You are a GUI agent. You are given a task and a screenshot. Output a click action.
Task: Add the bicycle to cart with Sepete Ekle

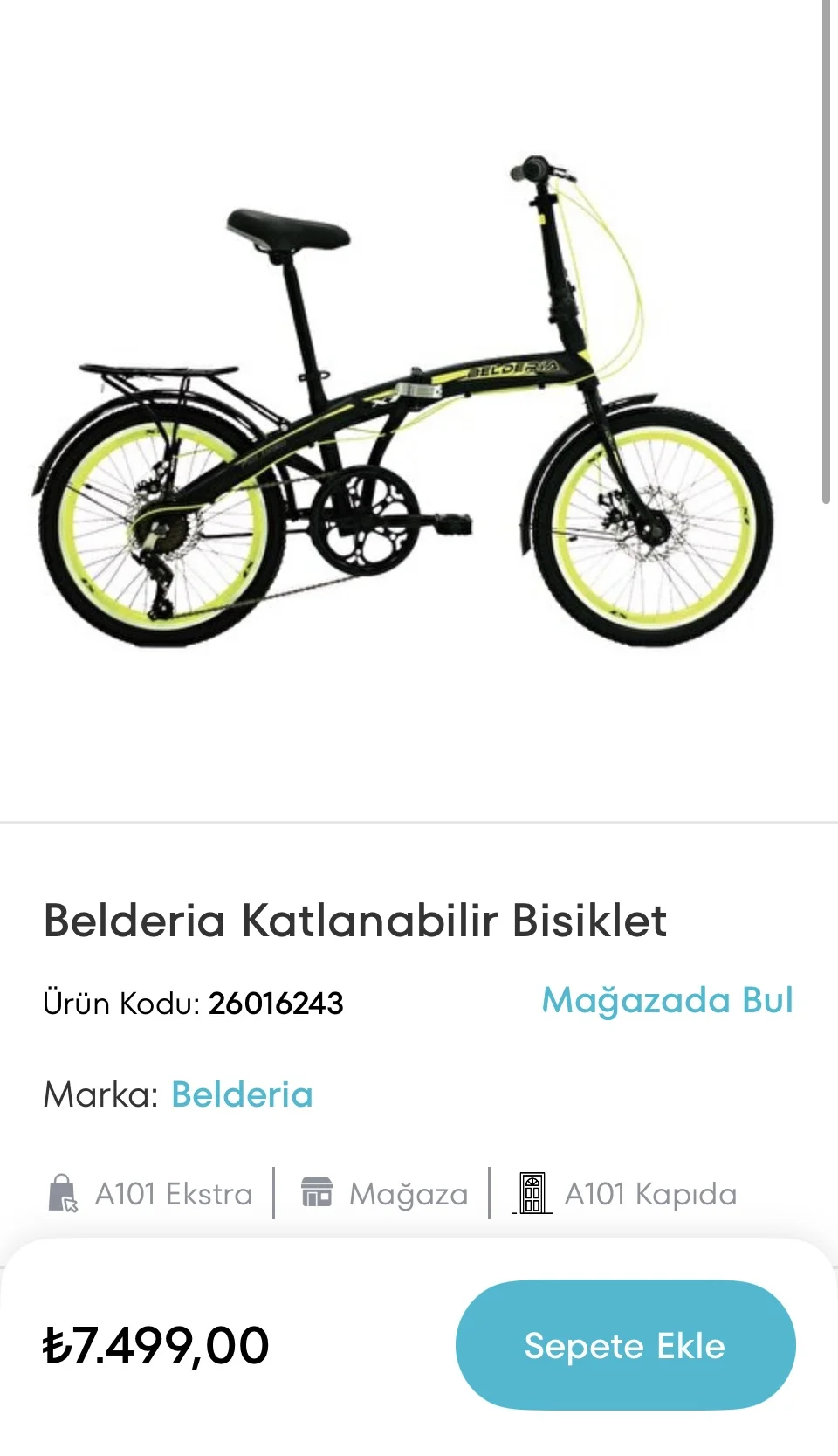coord(625,1345)
